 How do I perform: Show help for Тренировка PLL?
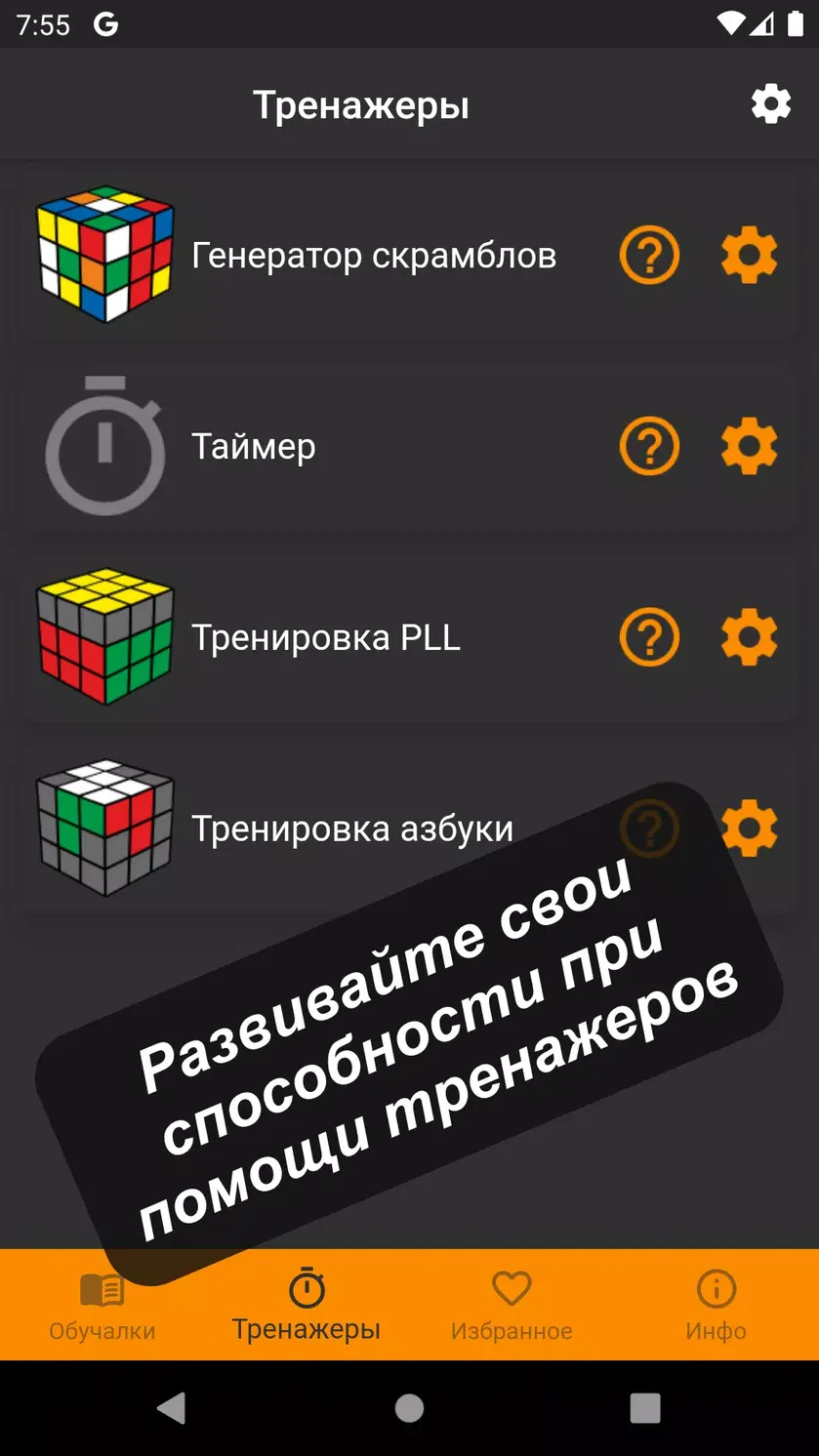649,638
